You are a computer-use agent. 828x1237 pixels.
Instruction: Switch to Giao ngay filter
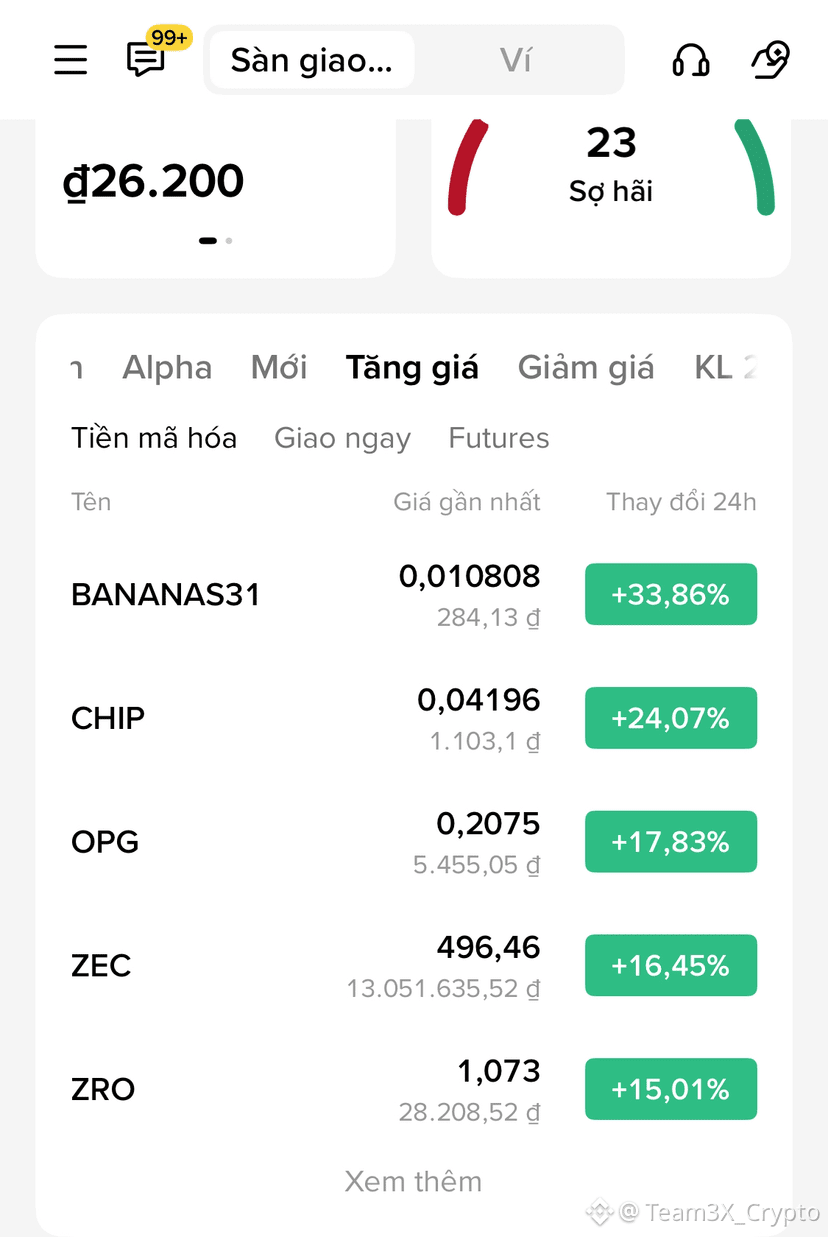(343, 439)
